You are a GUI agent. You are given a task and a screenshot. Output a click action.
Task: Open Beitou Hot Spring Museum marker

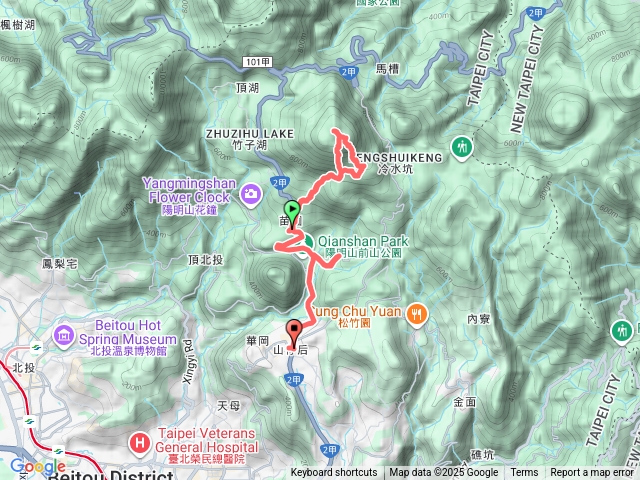tap(65, 333)
